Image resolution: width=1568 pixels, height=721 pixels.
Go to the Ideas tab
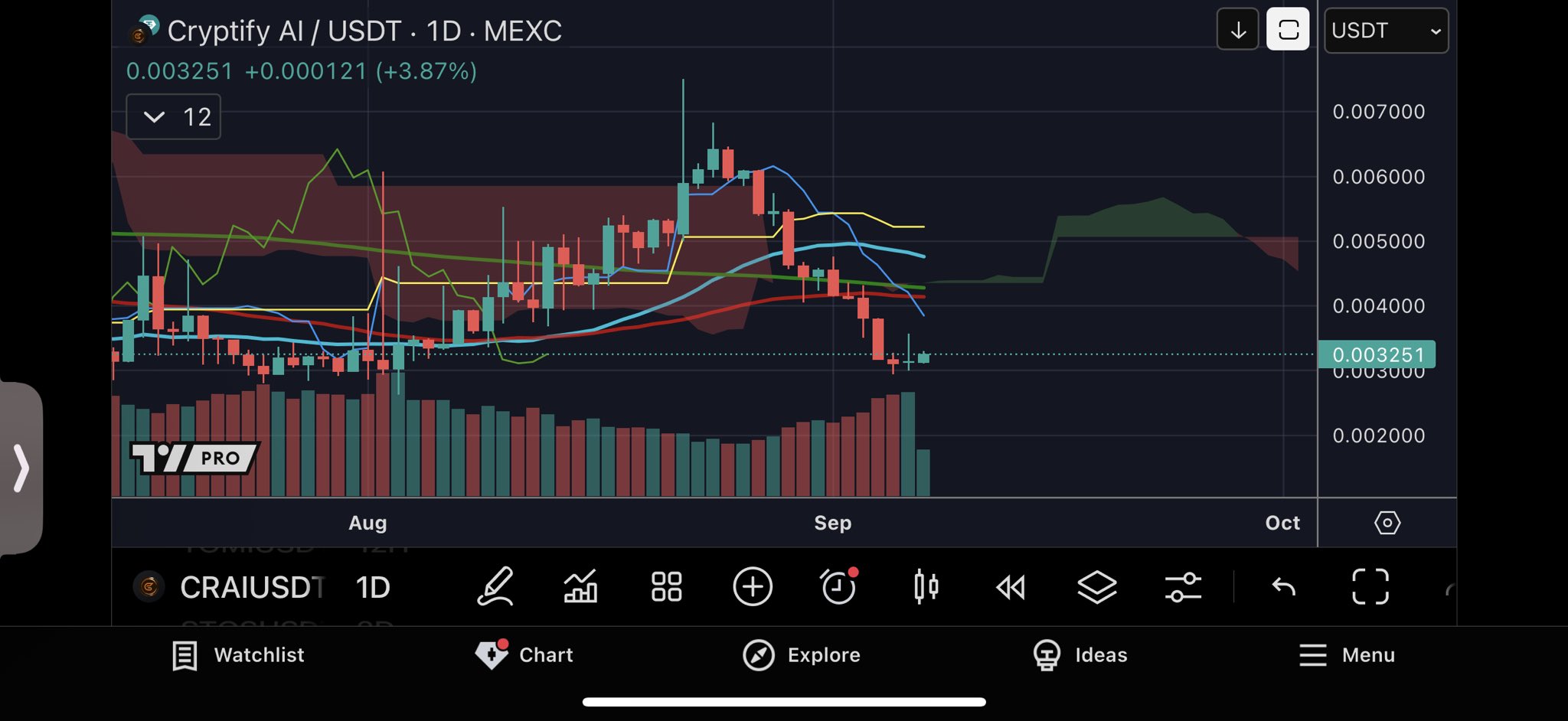1080,655
